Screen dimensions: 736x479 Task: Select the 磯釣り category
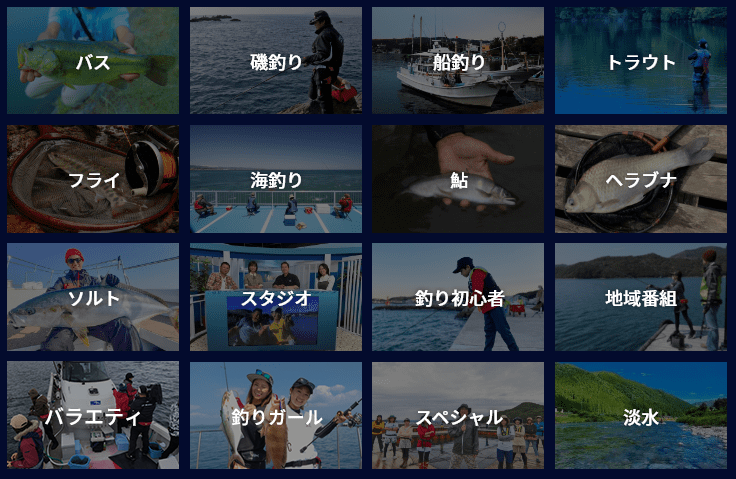pos(276,61)
